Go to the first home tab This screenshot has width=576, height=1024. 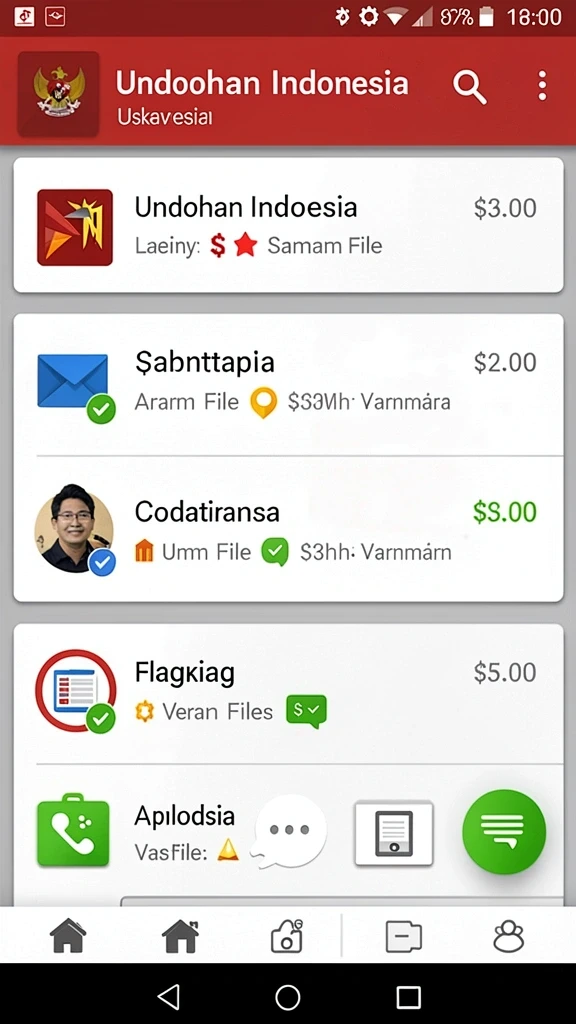pyautogui.click(x=68, y=936)
